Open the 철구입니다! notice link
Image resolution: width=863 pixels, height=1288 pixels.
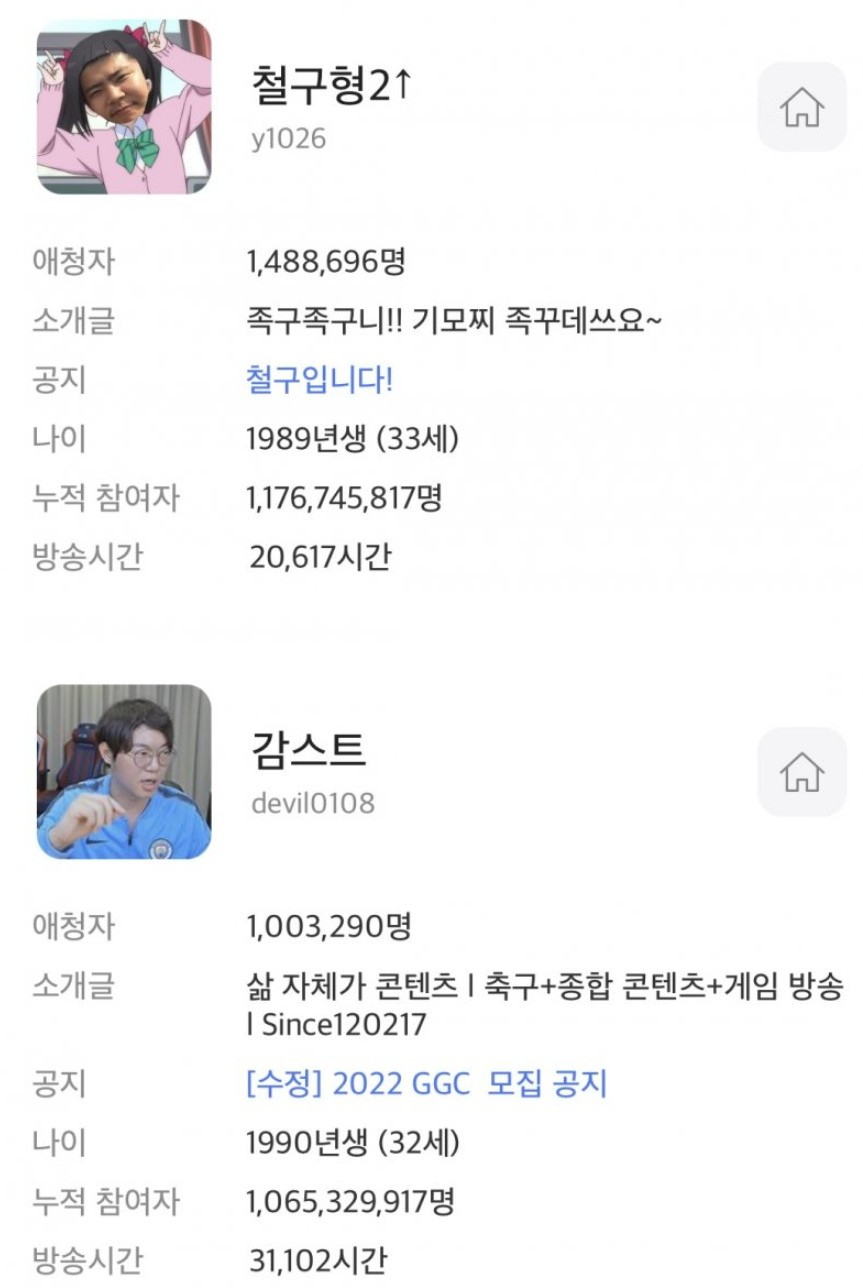click(x=319, y=380)
